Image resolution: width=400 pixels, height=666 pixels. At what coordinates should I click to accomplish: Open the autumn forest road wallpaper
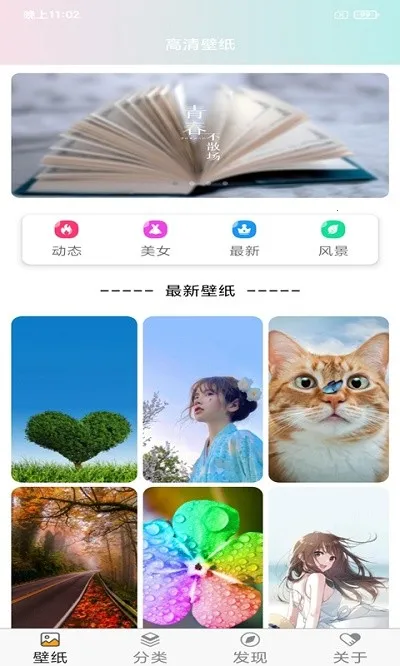[74, 558]
